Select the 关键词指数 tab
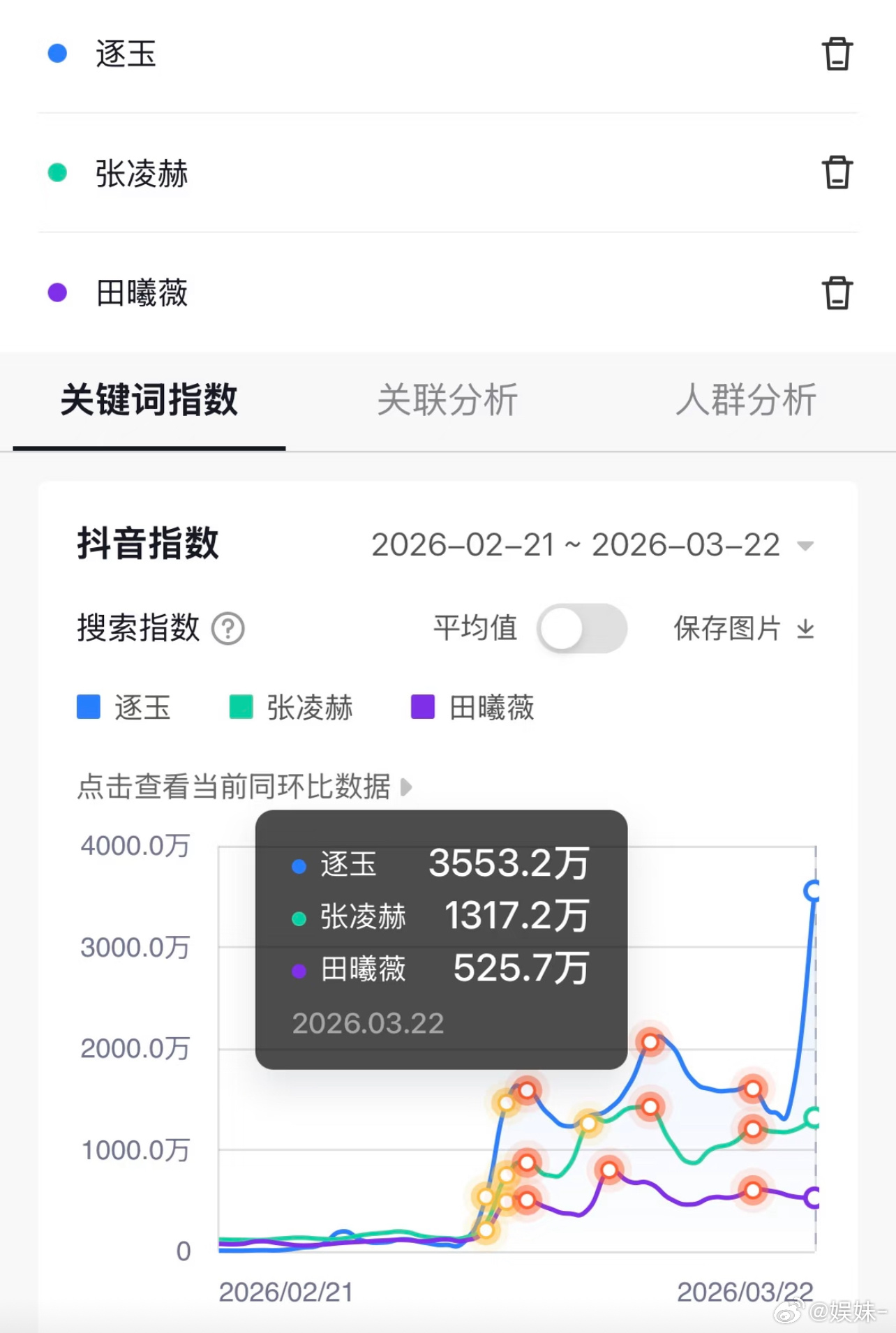The width and height of the screenshot is (896, 1333). coord(149,400)
